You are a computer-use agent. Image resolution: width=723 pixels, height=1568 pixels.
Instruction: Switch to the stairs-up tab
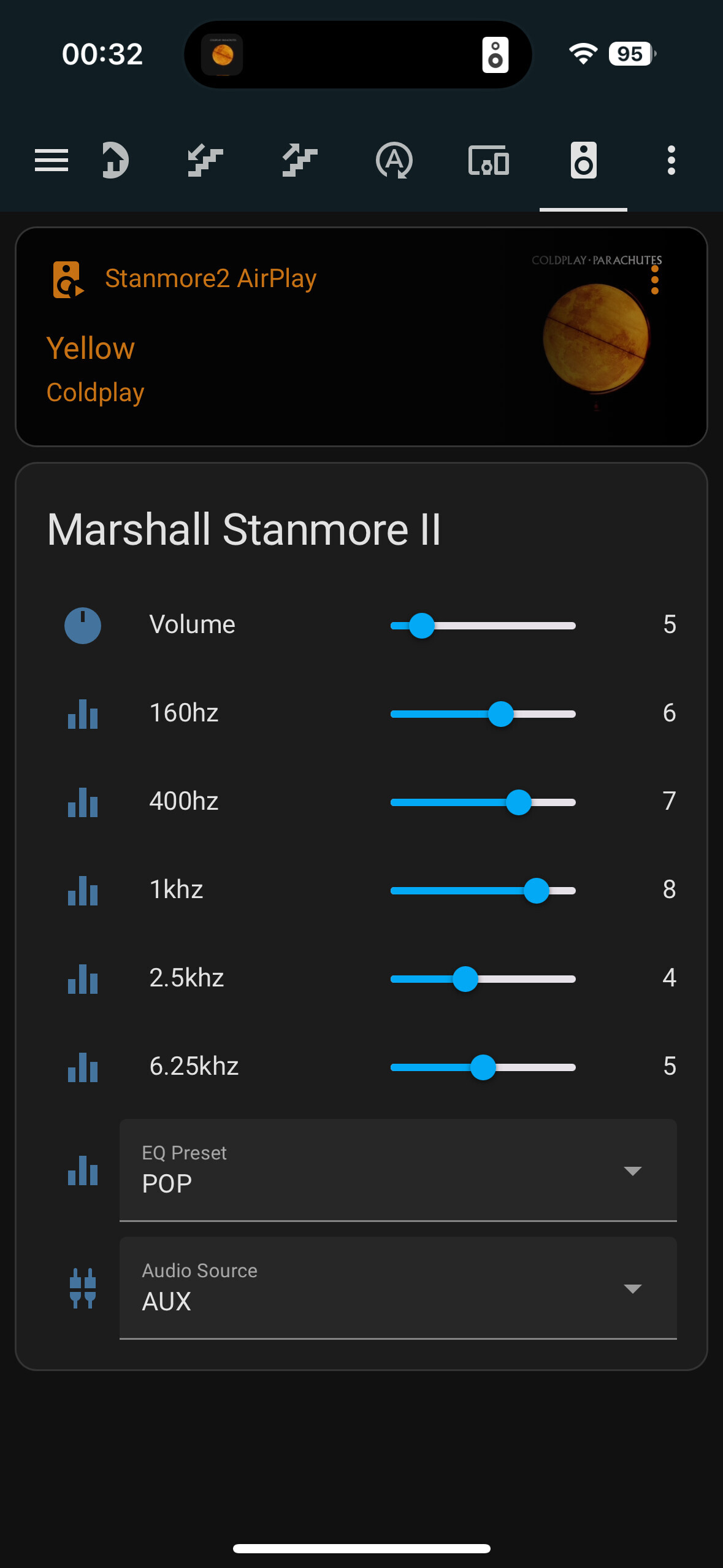[x=299, y=161]
